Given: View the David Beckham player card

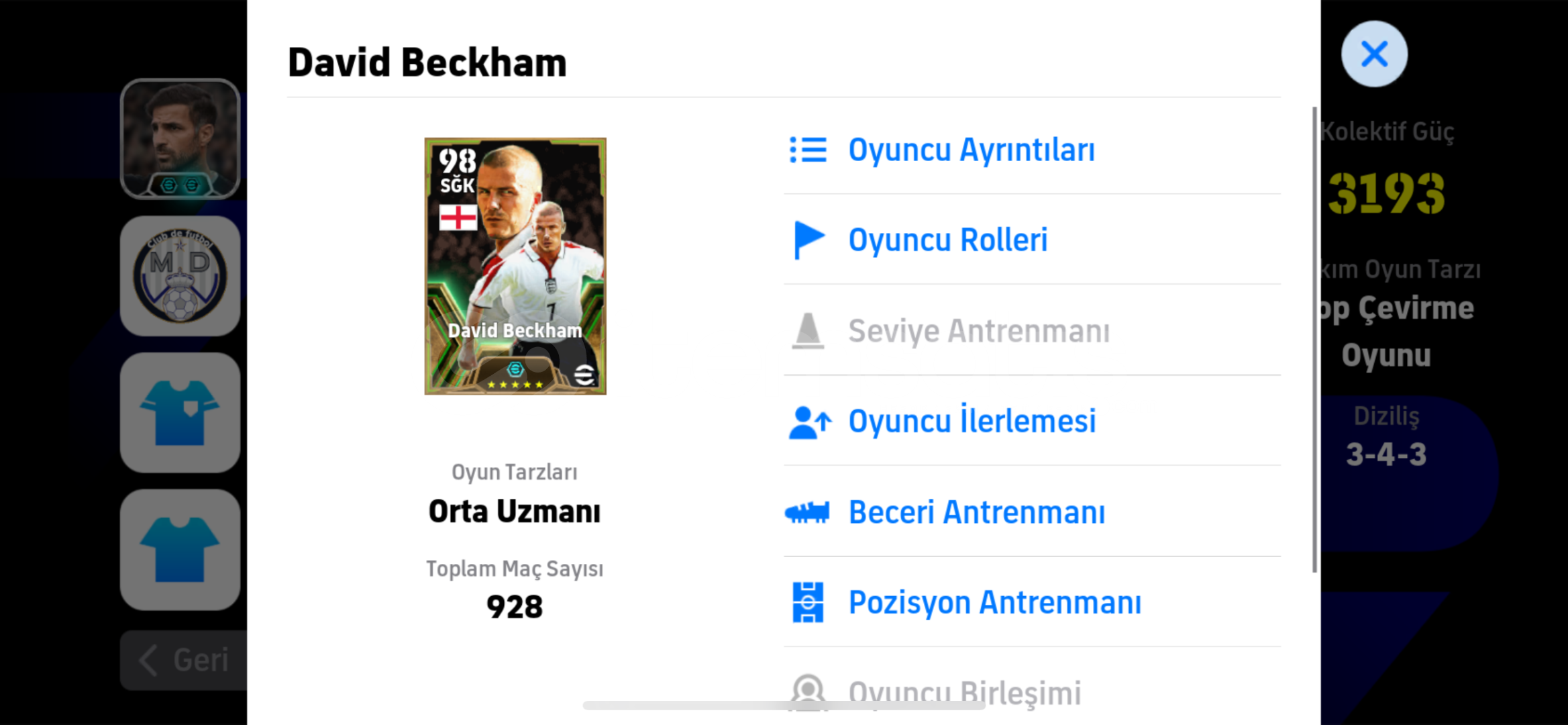Looking at the screenshot, I should click(x=515, y=267).
